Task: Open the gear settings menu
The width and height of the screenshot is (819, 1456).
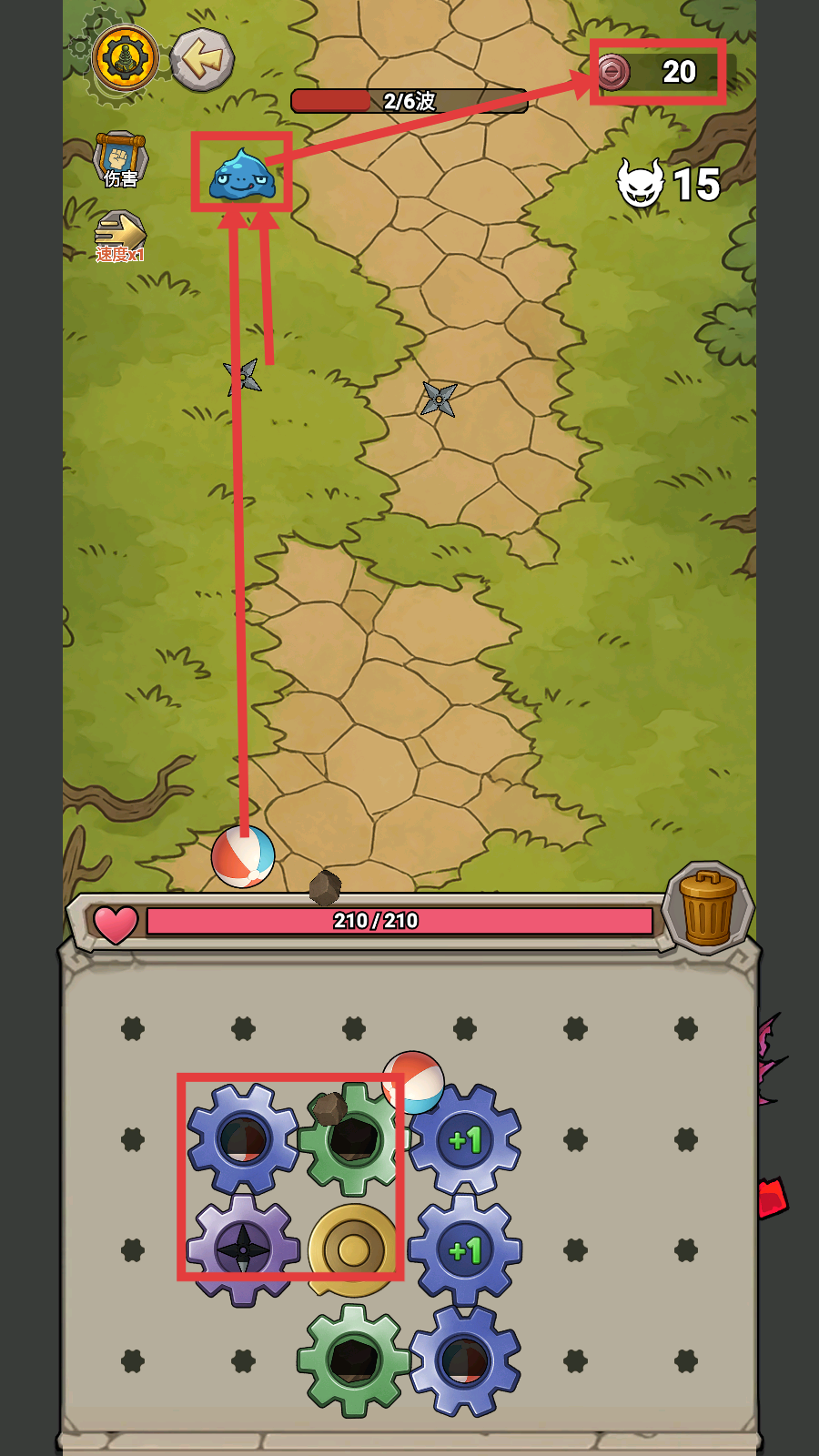Action: click(x=125, y=58)
